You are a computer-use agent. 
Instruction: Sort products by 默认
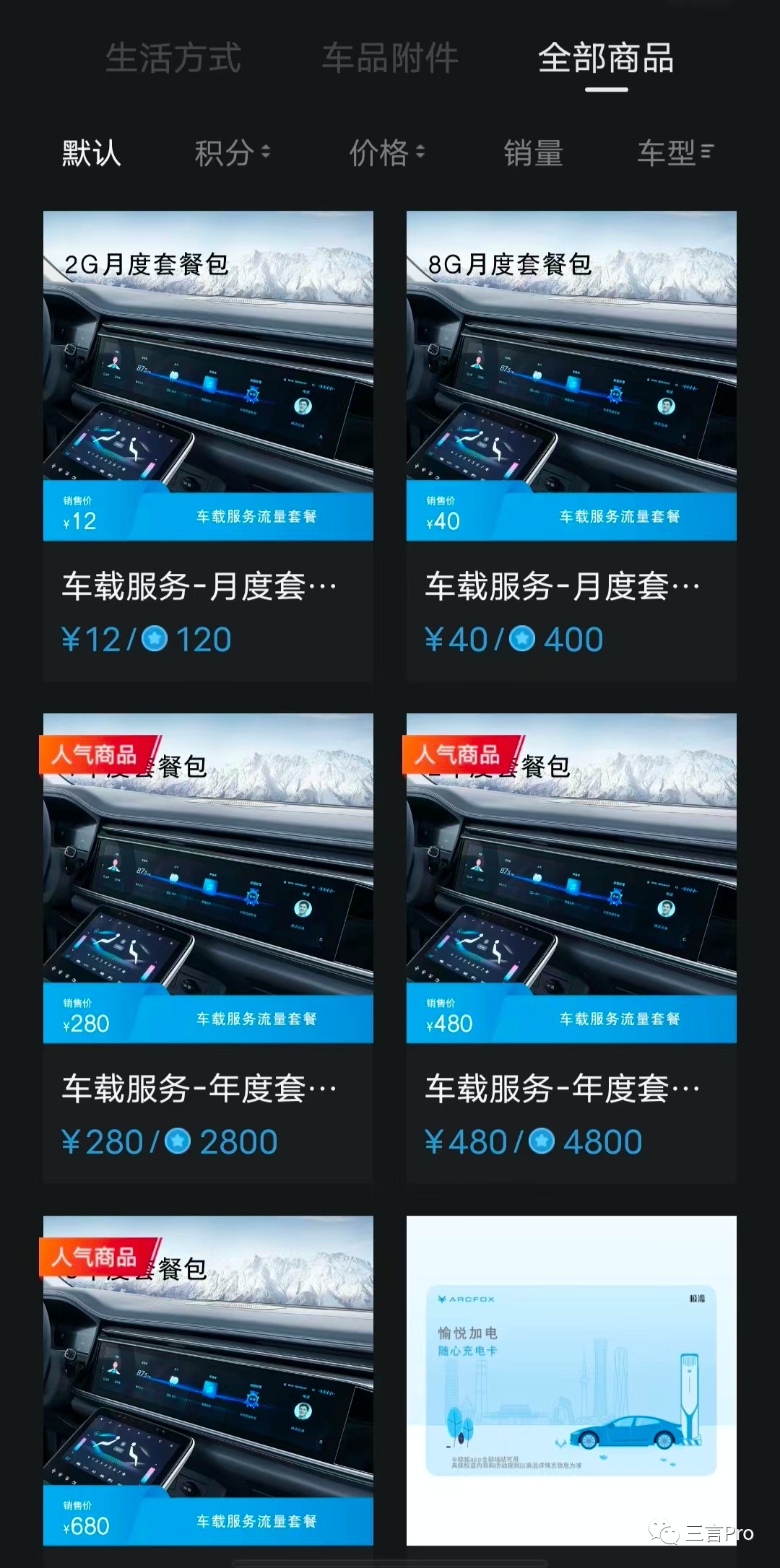[x=91, y=153]
